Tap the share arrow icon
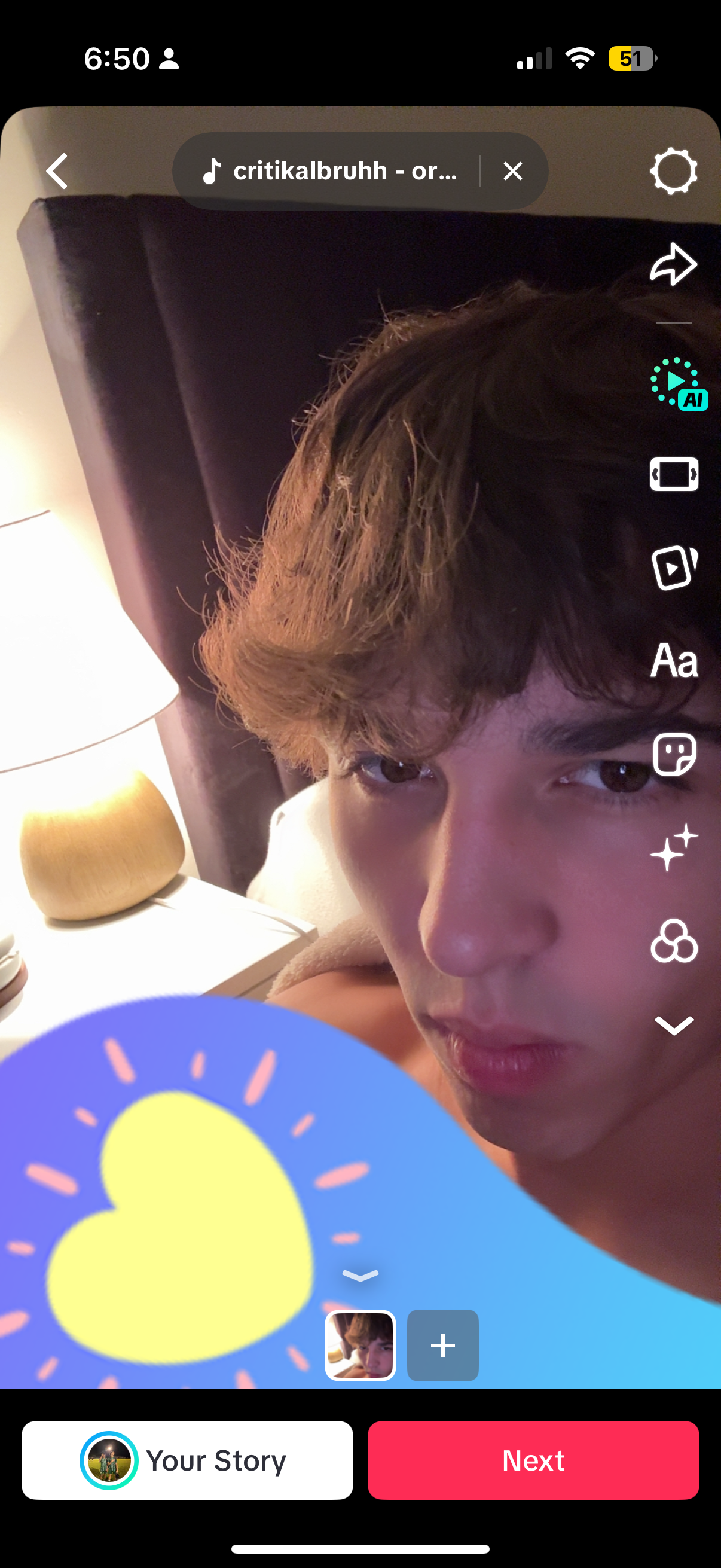 (674, 264)
